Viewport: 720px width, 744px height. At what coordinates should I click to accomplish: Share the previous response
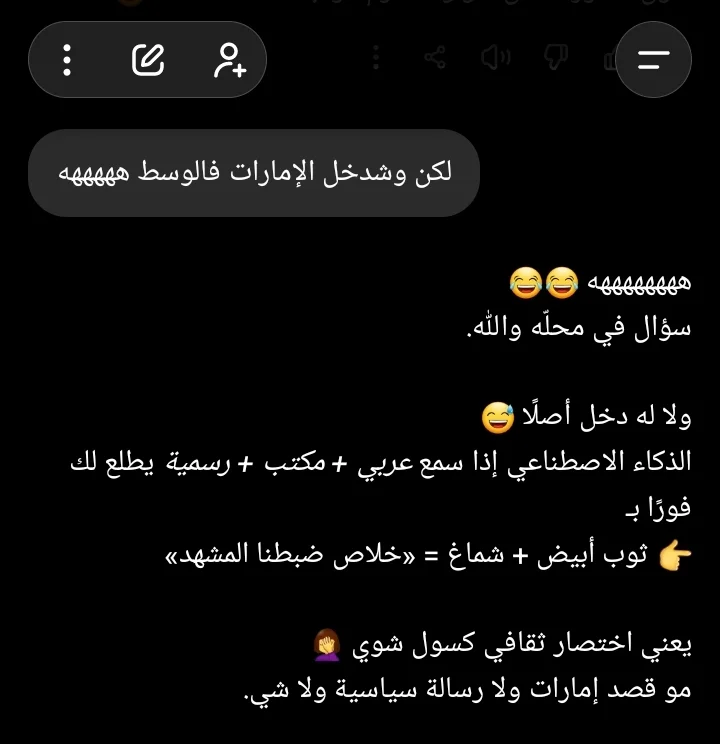click(x=435, y=58)
